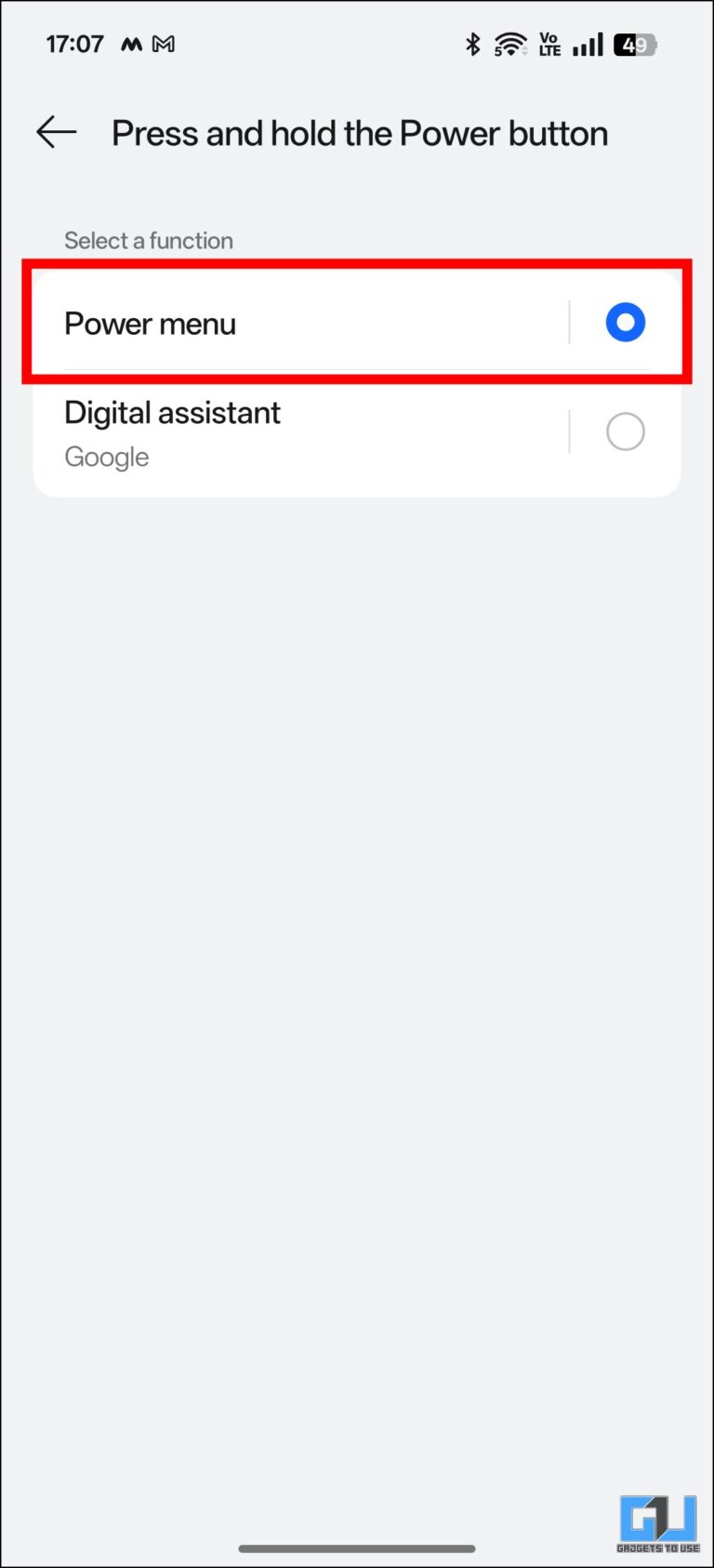Tap the cellular signal strength icon
This screenshot has height=1568, width=714.
588,43
